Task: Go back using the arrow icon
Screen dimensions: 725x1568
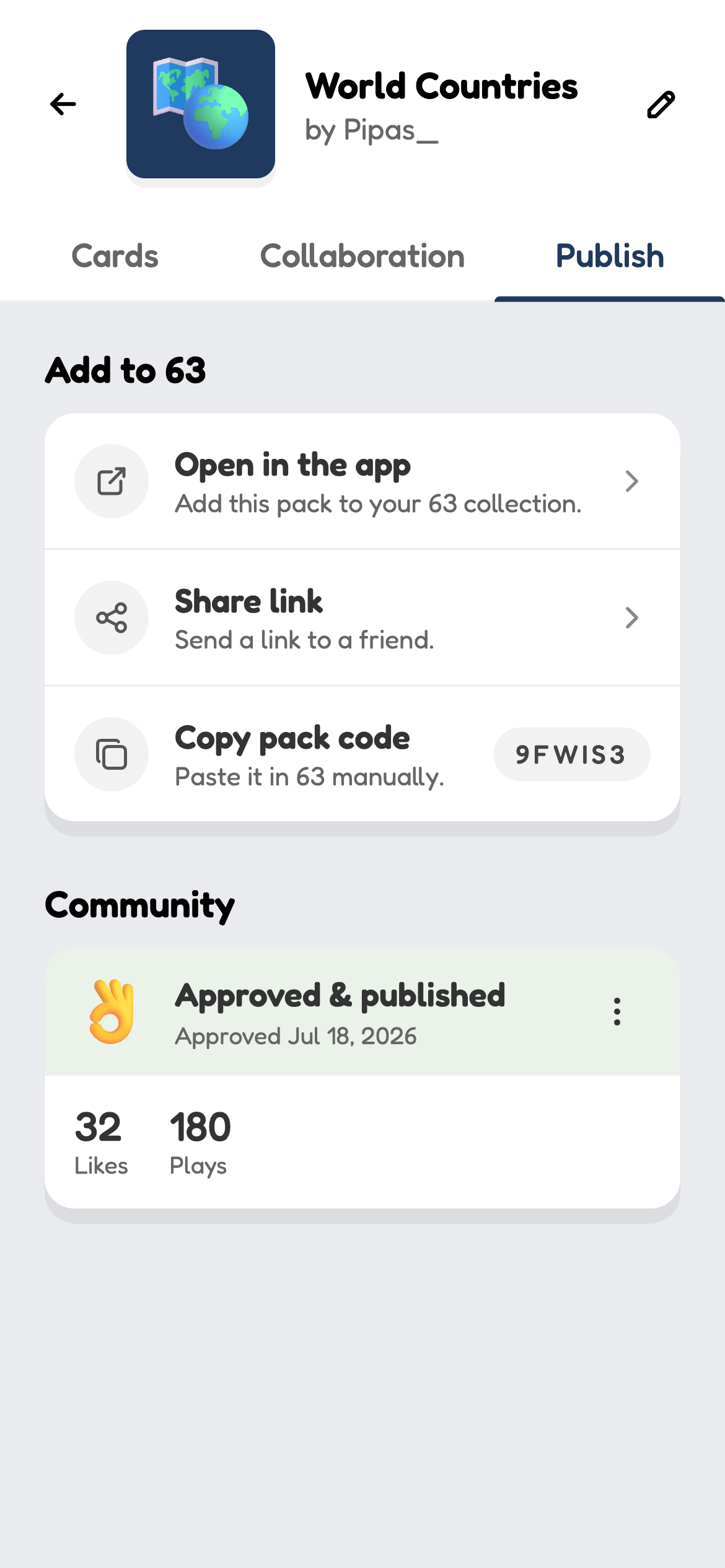Action: [x=63, y=104]
